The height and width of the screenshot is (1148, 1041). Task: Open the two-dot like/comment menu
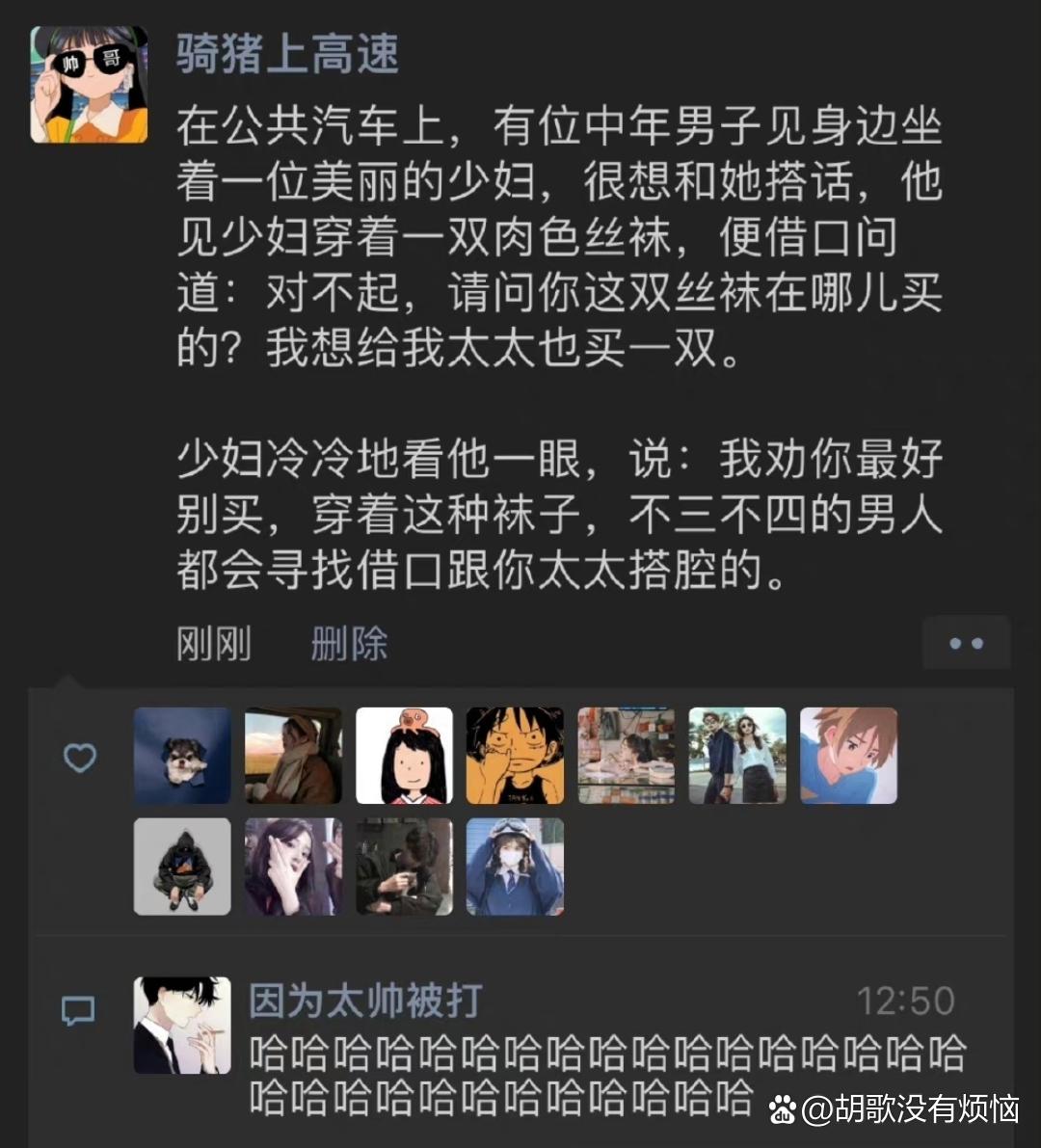click(x=966, y=643)
